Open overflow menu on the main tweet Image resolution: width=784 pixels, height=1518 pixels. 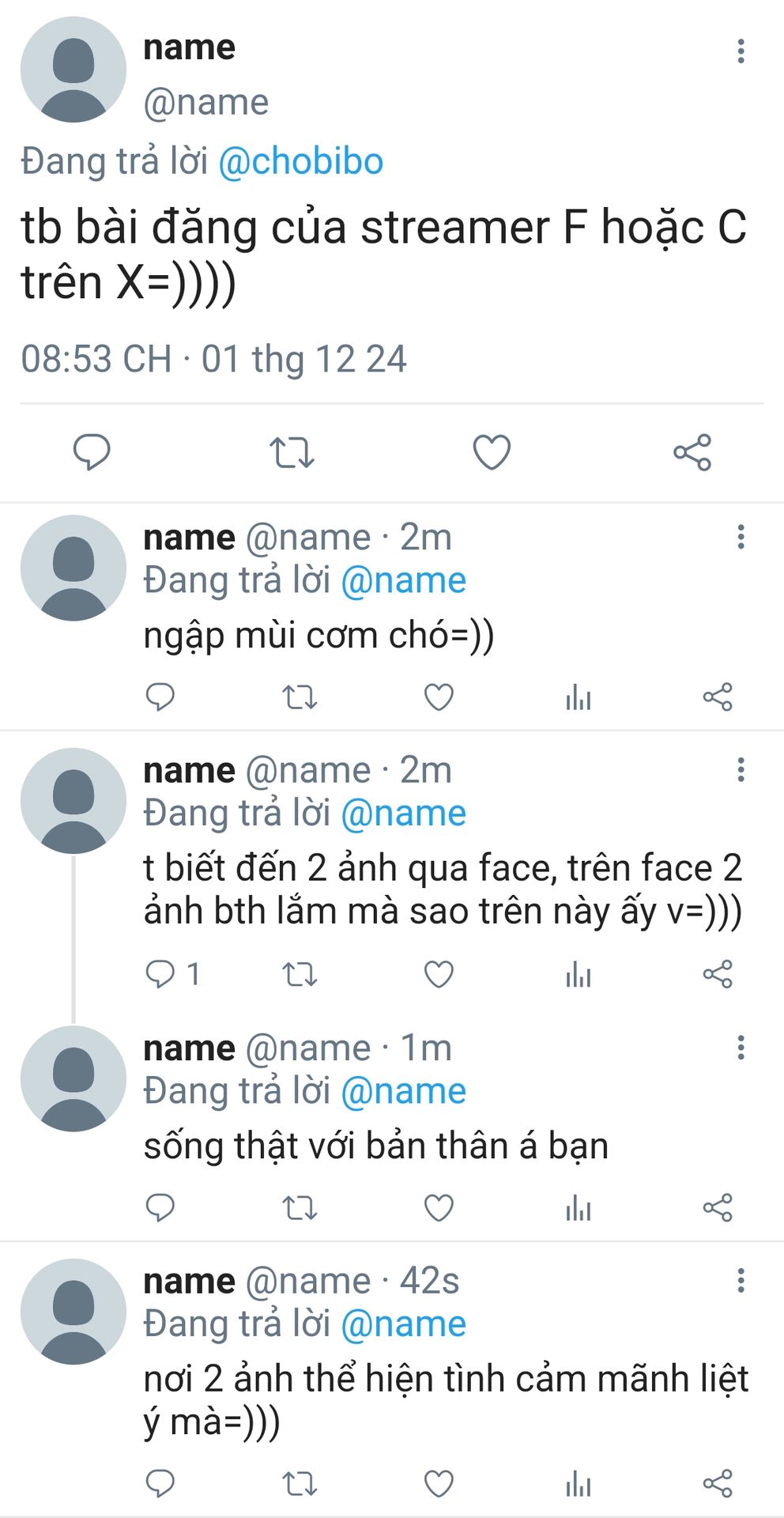coord(741,51)
